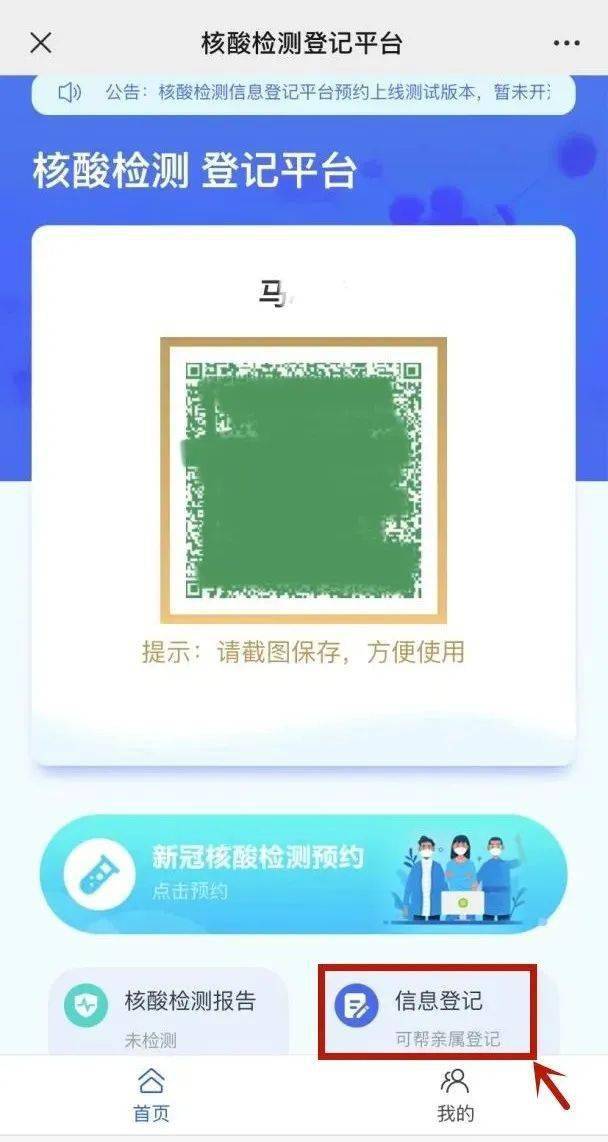
Task: Open 信息登记 to register relatives
Action: pyautogui.click(x=428, y=1012)
